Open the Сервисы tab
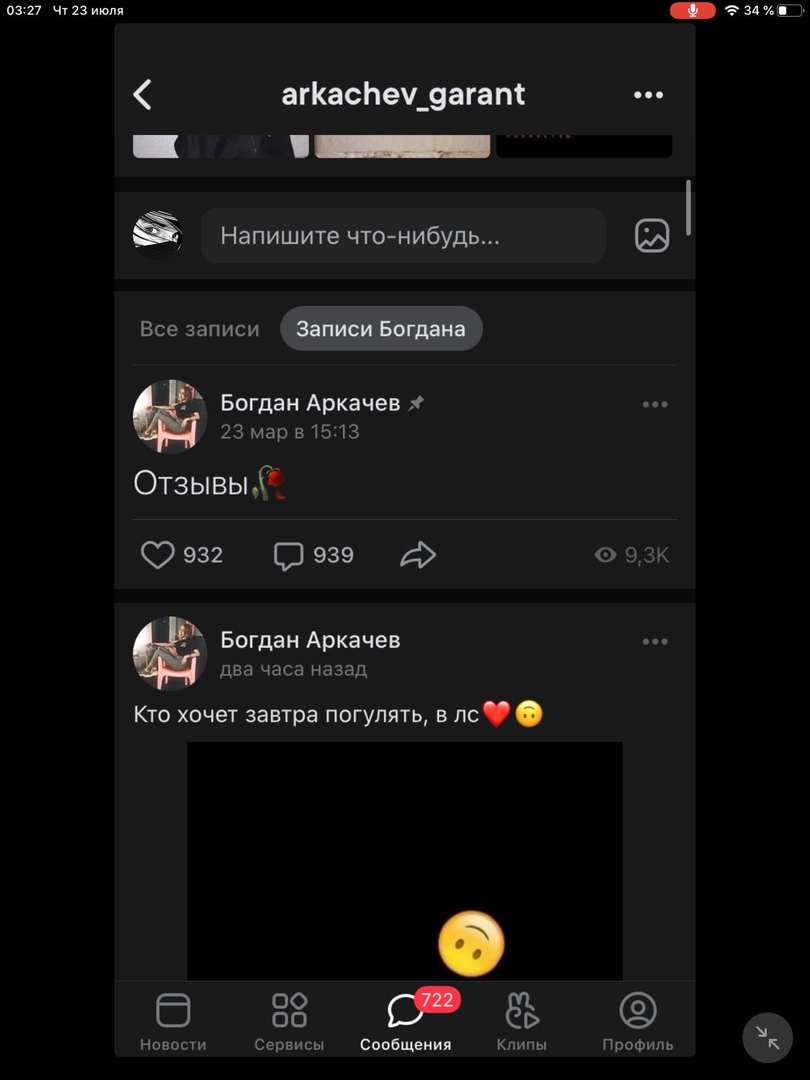This screenshot has width=810, height=1080. click(289, 1022)
